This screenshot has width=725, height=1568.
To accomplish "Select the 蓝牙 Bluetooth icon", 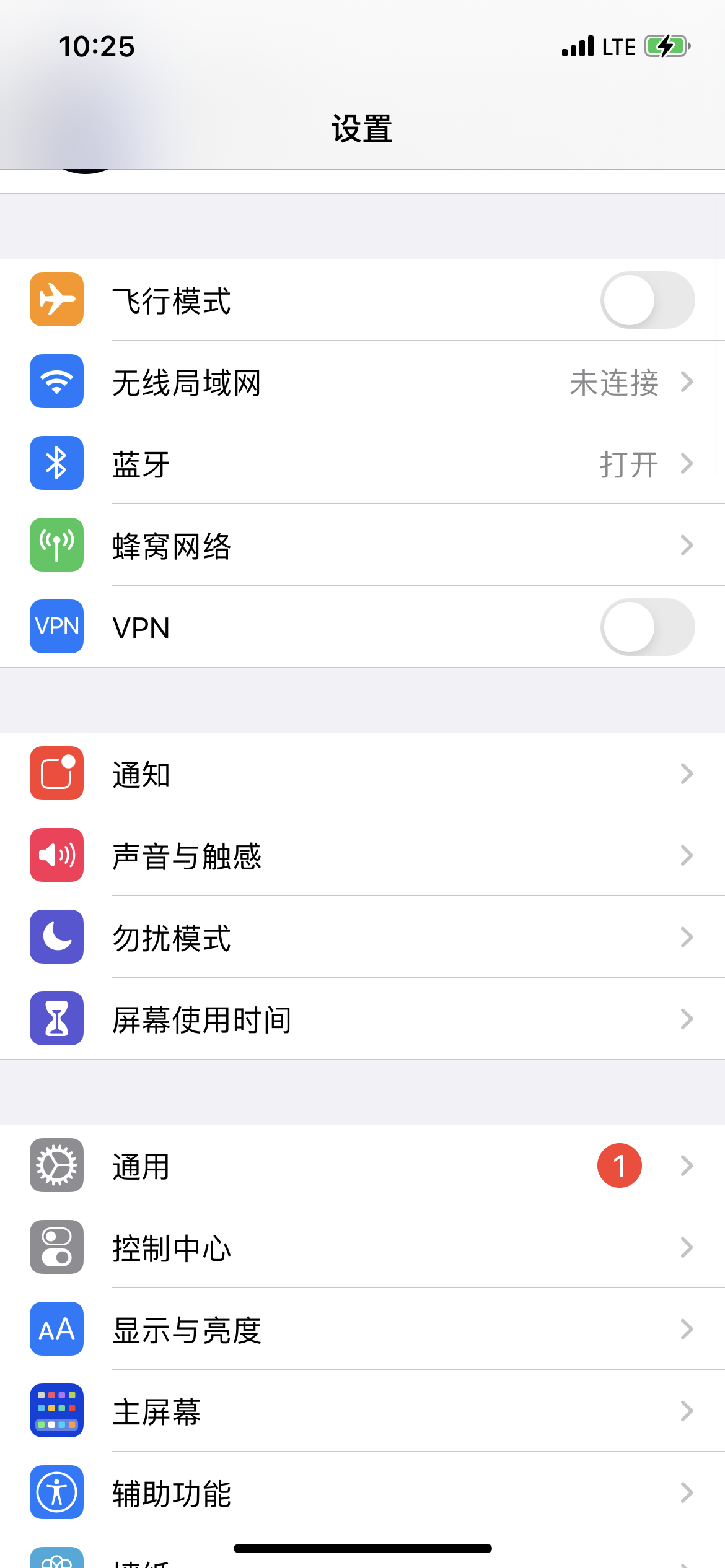I will (x=56, y=463).
